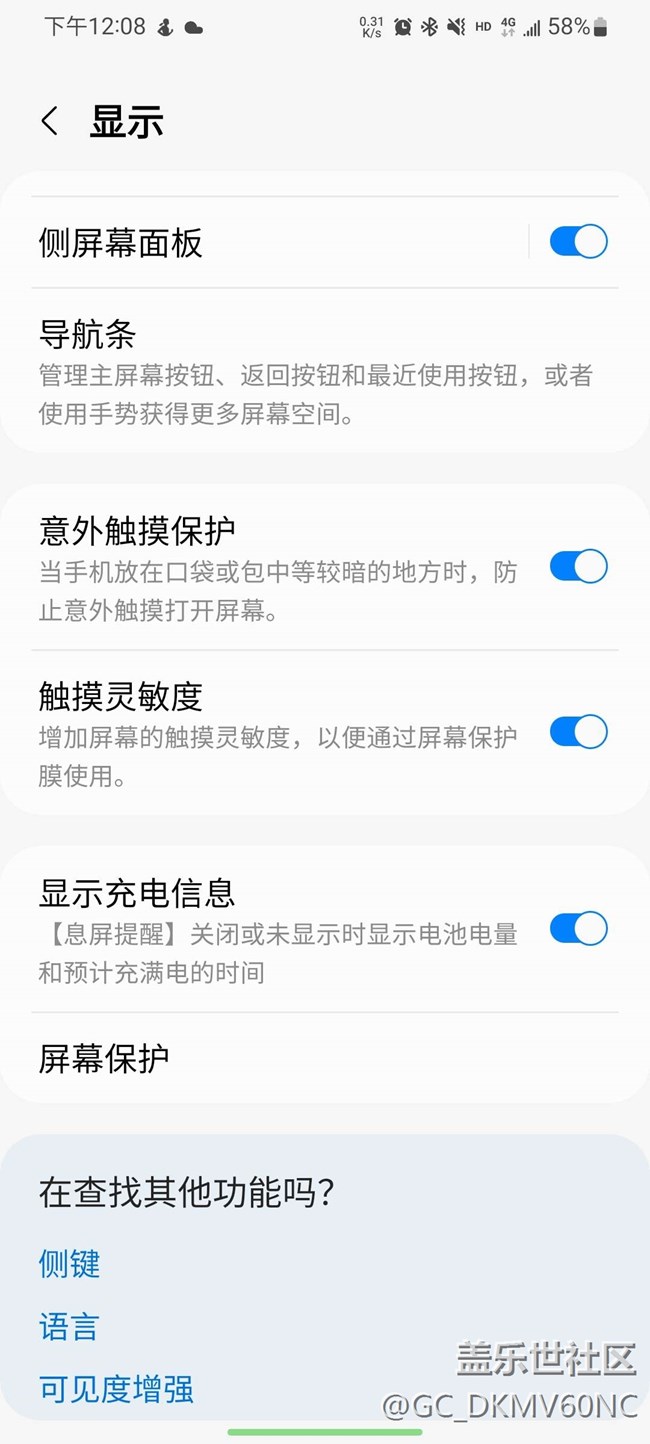650x1444 pixels.
Task: Open 屏幕保护 settings
Action: pos(300,1058)
